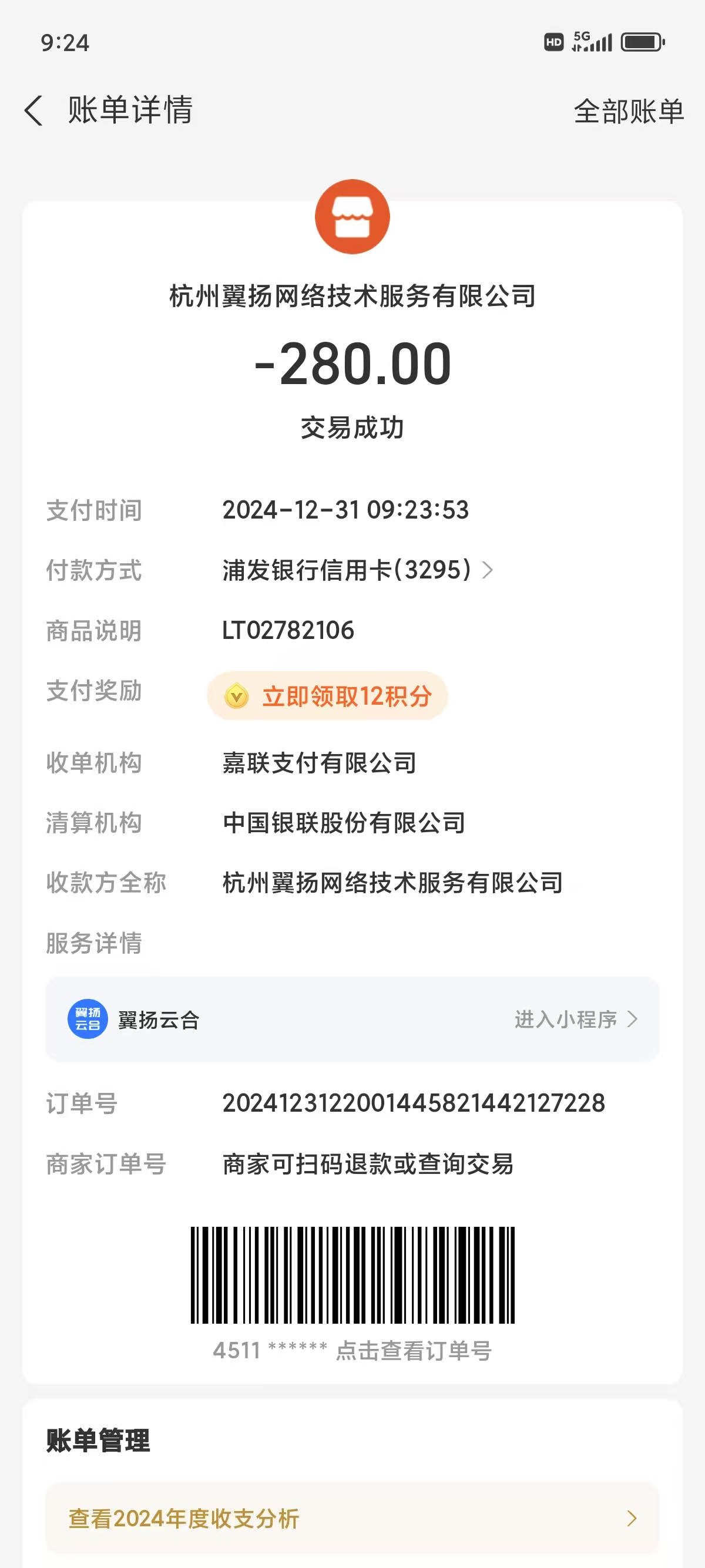
Task: Go back from 账单详情 page
Action: click(34, 111)
